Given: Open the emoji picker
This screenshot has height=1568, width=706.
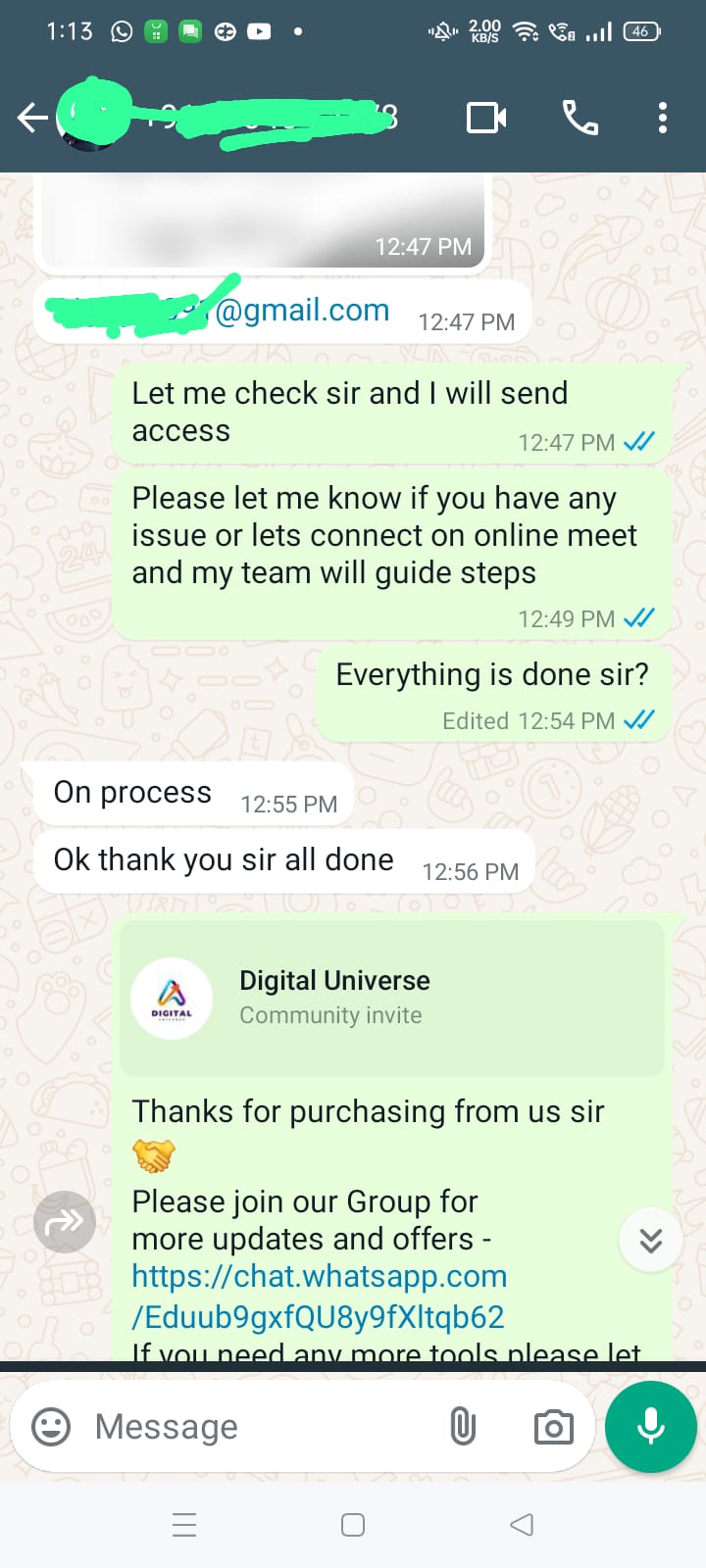Looking at the screenshot, I should coord(51,1427).
